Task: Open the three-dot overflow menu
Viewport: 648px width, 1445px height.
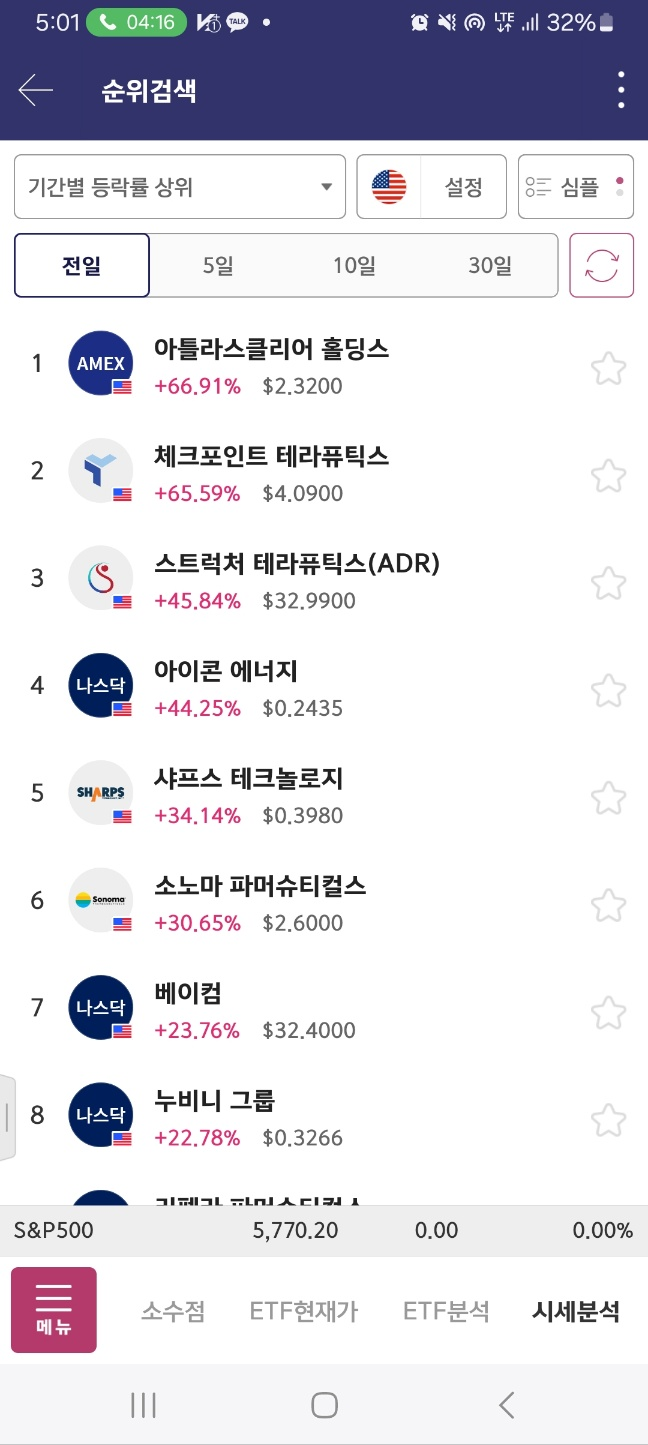Action: [621, 91]
